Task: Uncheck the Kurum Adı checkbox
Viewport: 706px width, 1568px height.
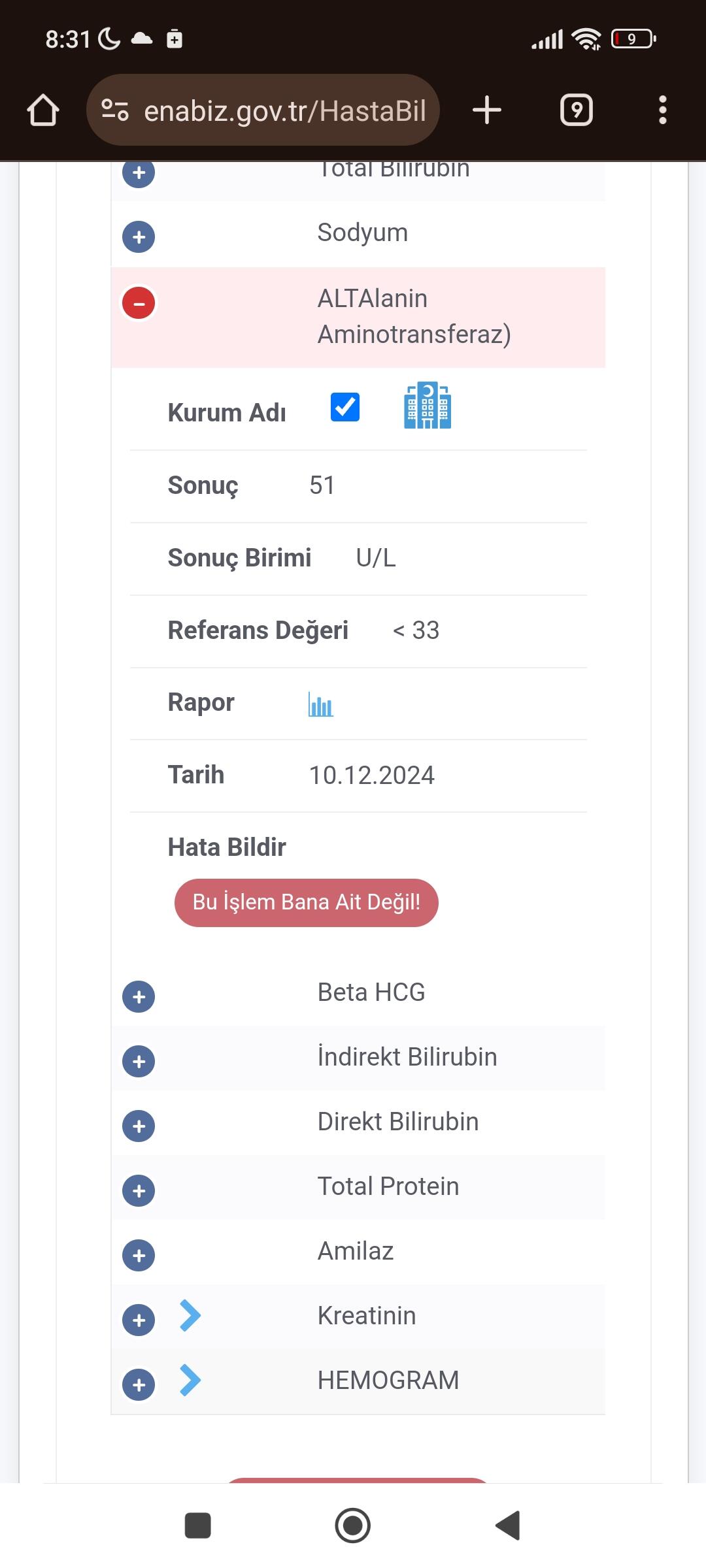Action: click(x=345, y=407)
